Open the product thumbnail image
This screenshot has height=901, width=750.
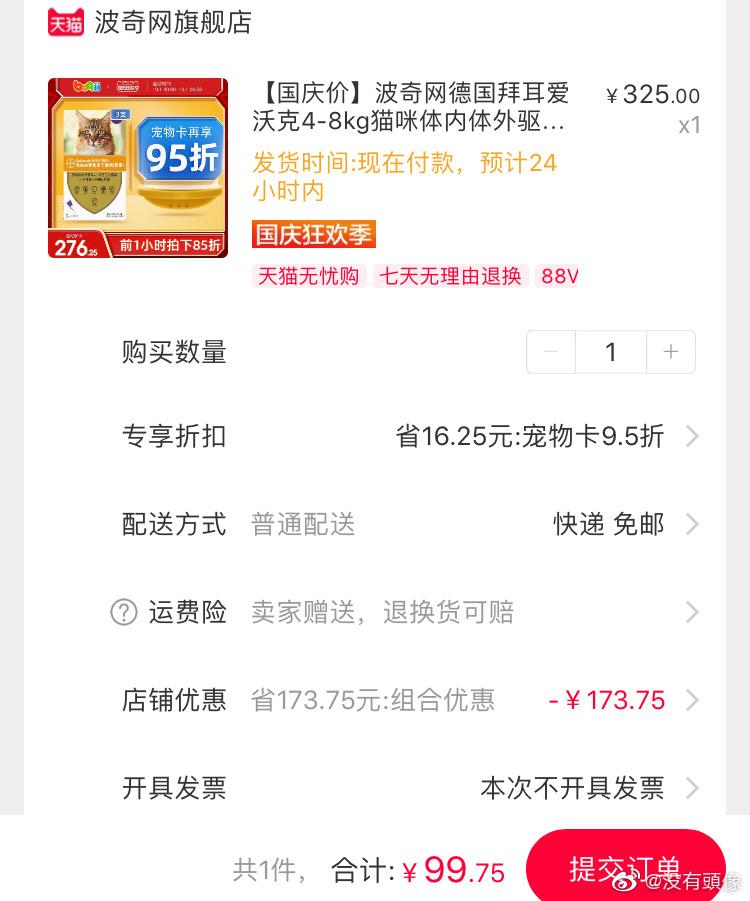(x=138, y=168)
